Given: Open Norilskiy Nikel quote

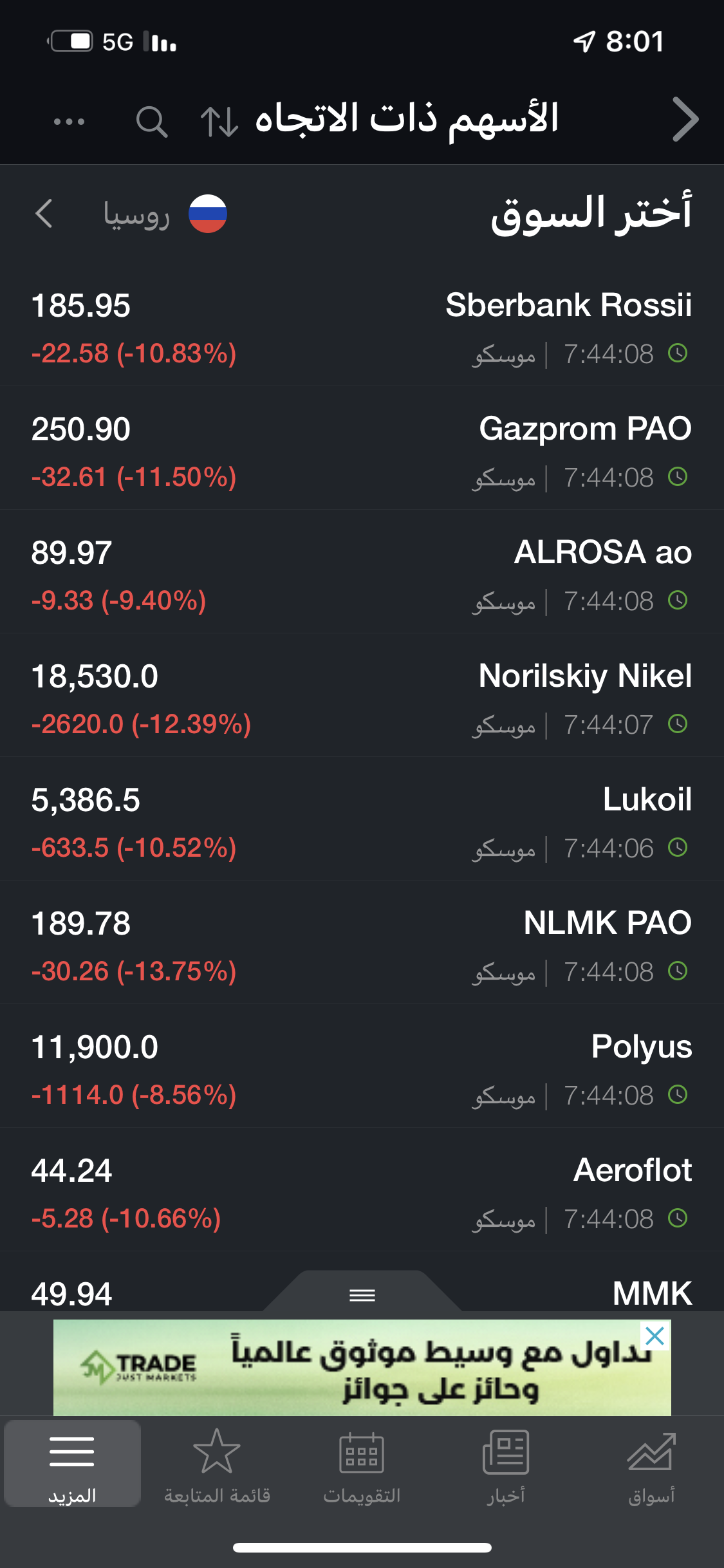Looking at the screenshot, I should [362, 699].
